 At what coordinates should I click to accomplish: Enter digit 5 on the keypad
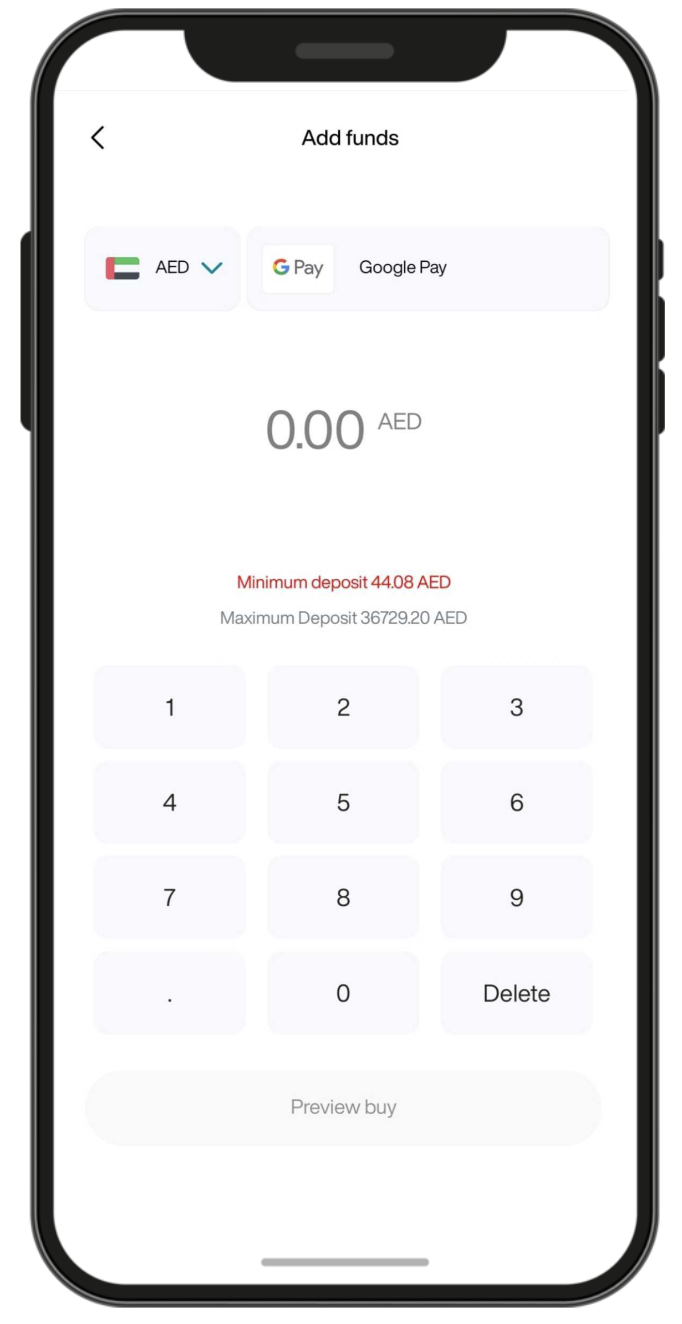click(343, 802)
